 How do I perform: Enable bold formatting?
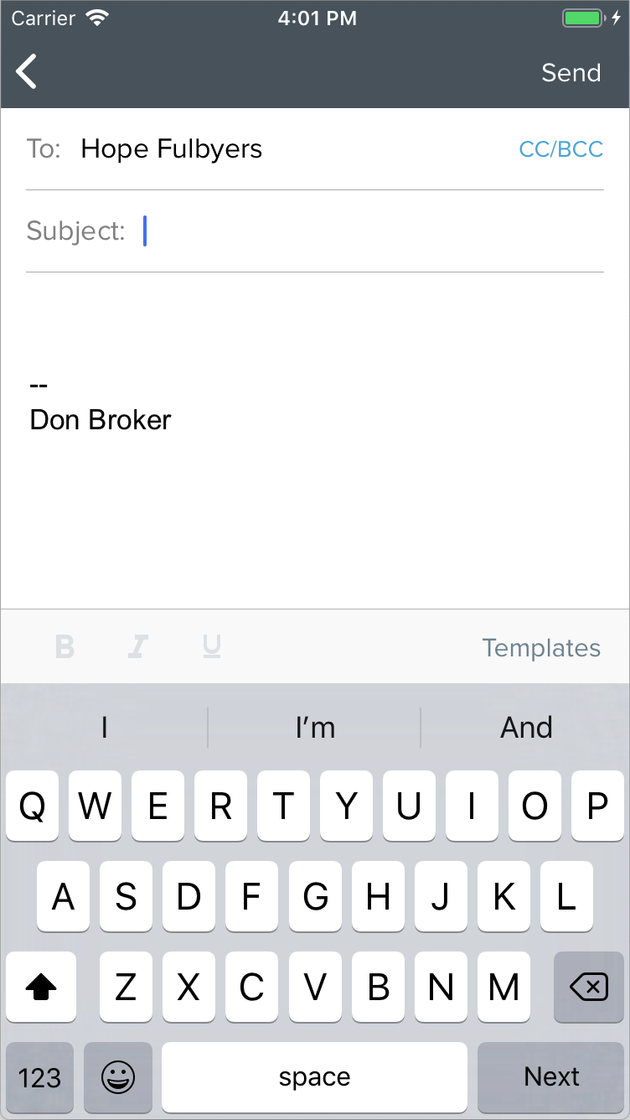tap(65, 646)
